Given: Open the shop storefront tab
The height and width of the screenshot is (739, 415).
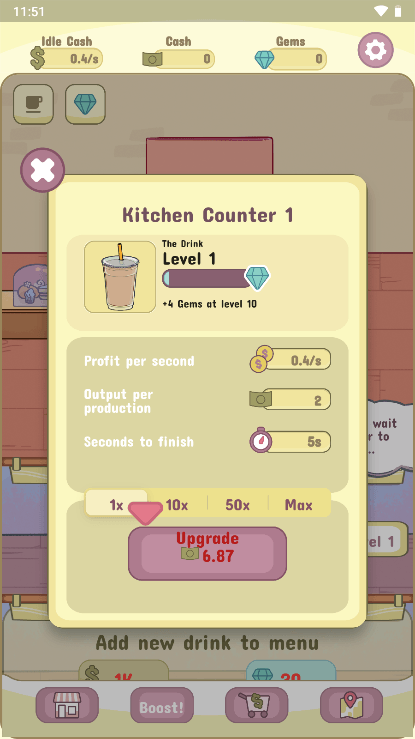Looking at the screenshot, I should 67,705.
